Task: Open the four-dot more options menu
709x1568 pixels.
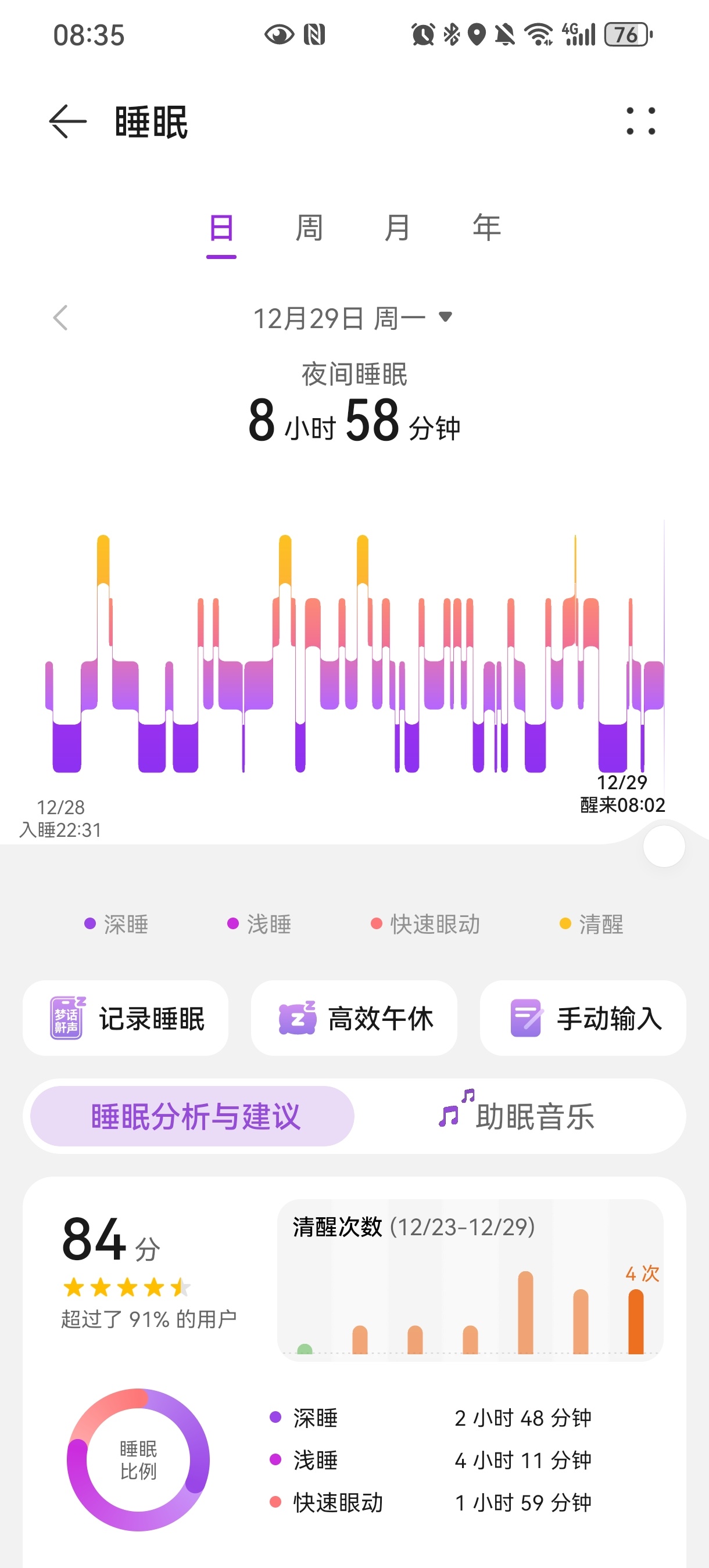Action: 641,121
